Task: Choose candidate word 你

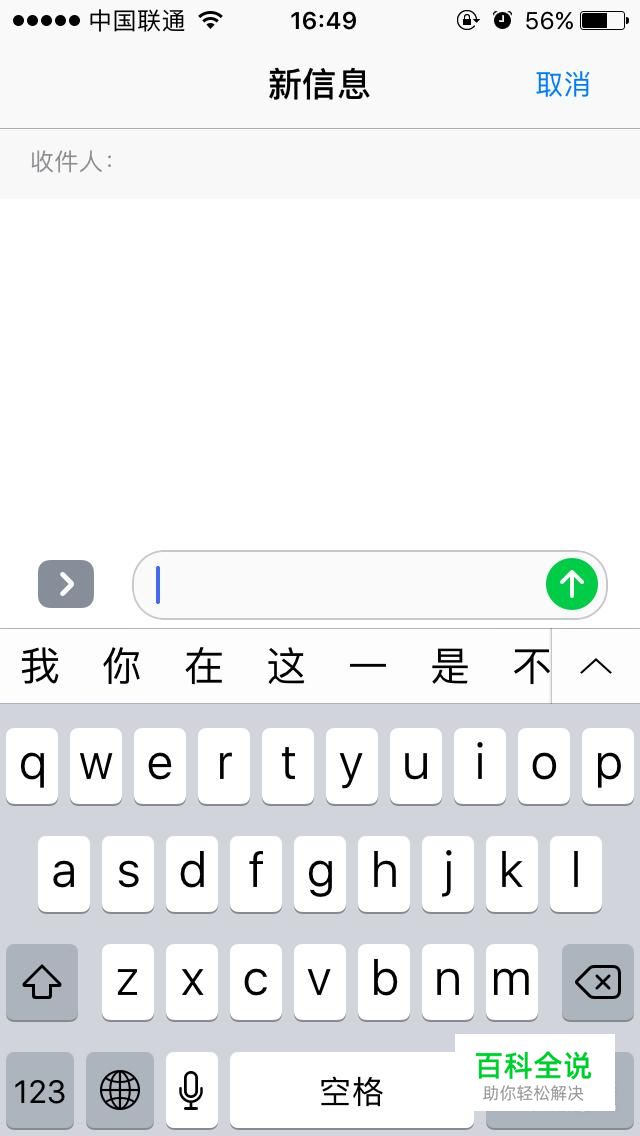Action: pyautogui.click(x=122, y=666)
